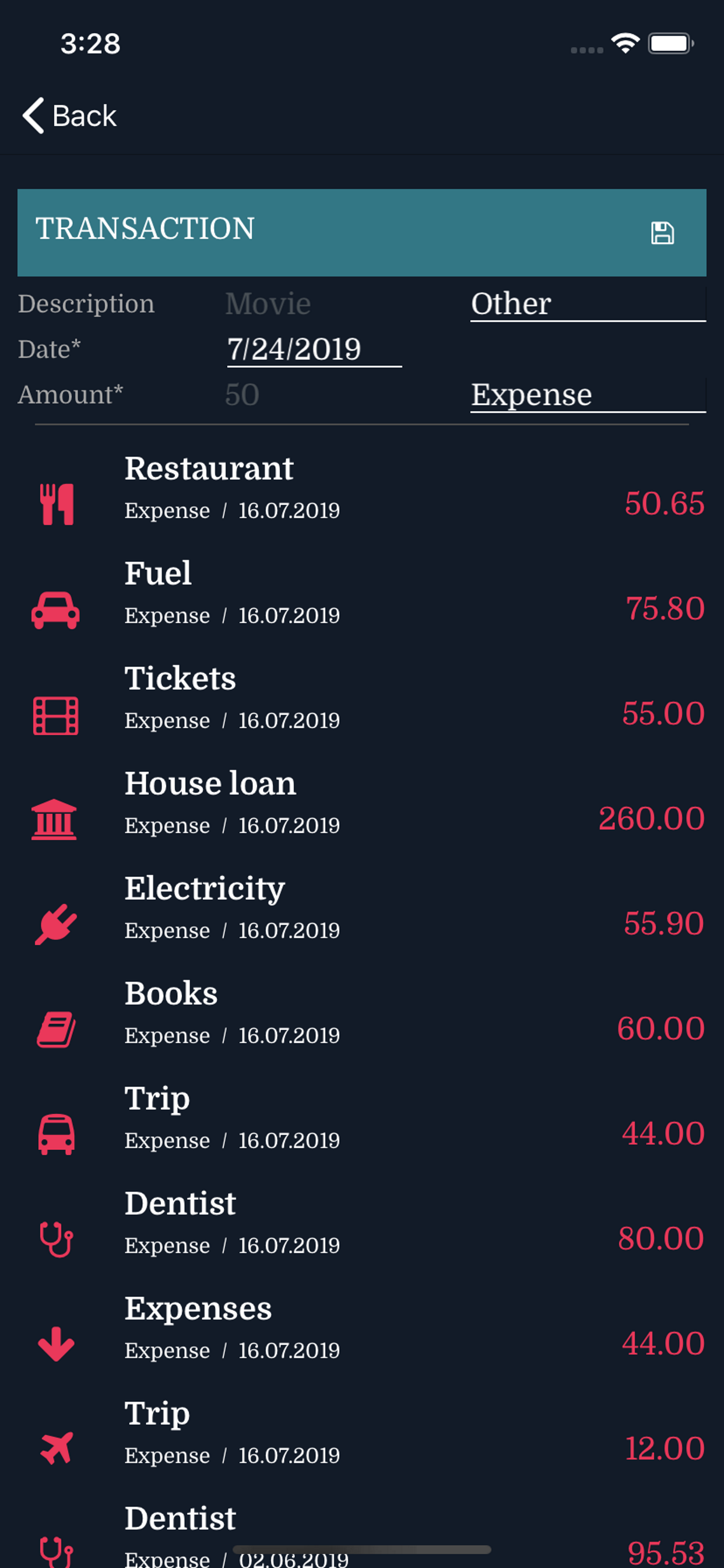Open the Dentist transaction of 80.00

click(362, 1224)
